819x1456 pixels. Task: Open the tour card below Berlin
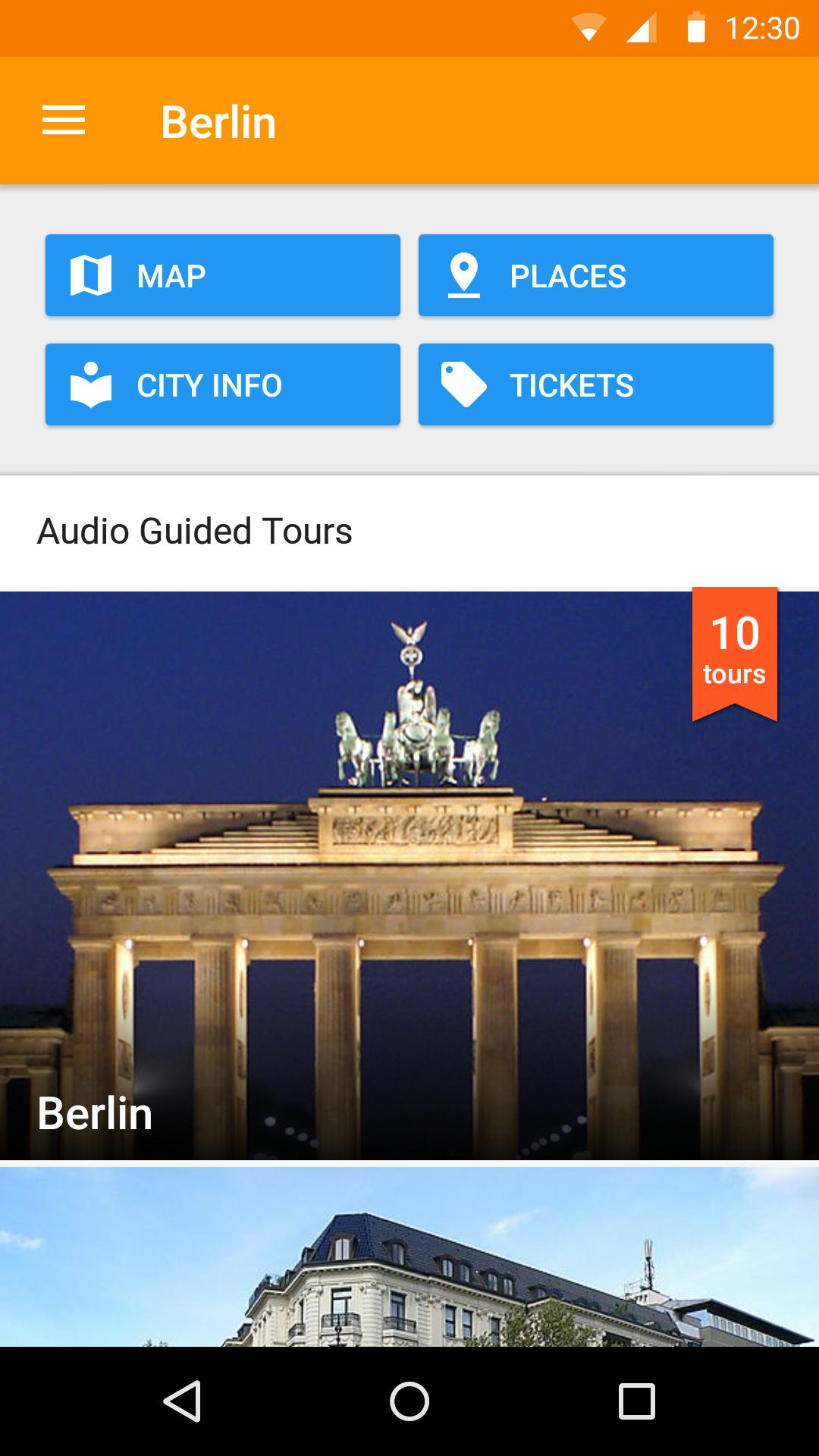tap(409, 1257)
